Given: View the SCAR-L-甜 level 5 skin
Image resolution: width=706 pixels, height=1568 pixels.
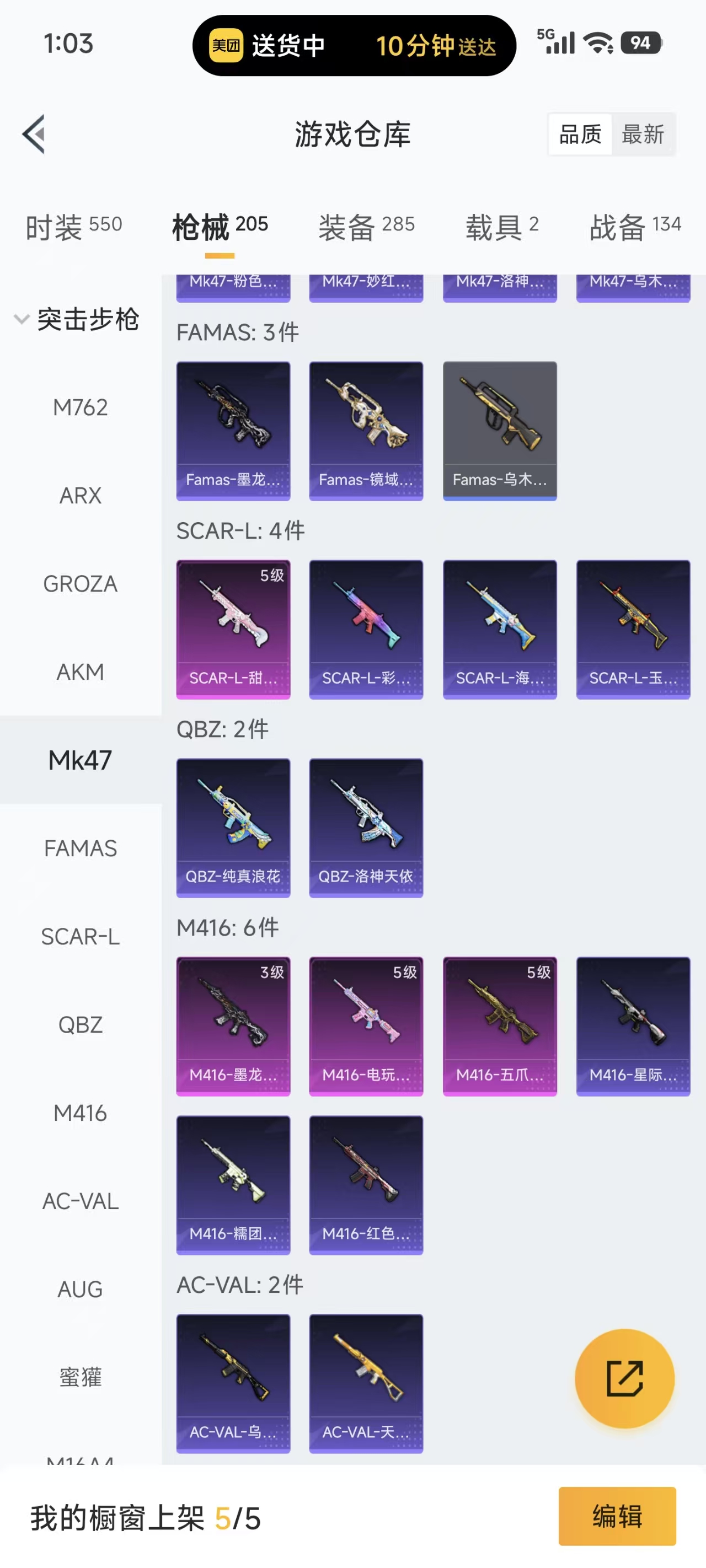Looking at the screenshot, I should pyautogui.click(x=233, y=630).
